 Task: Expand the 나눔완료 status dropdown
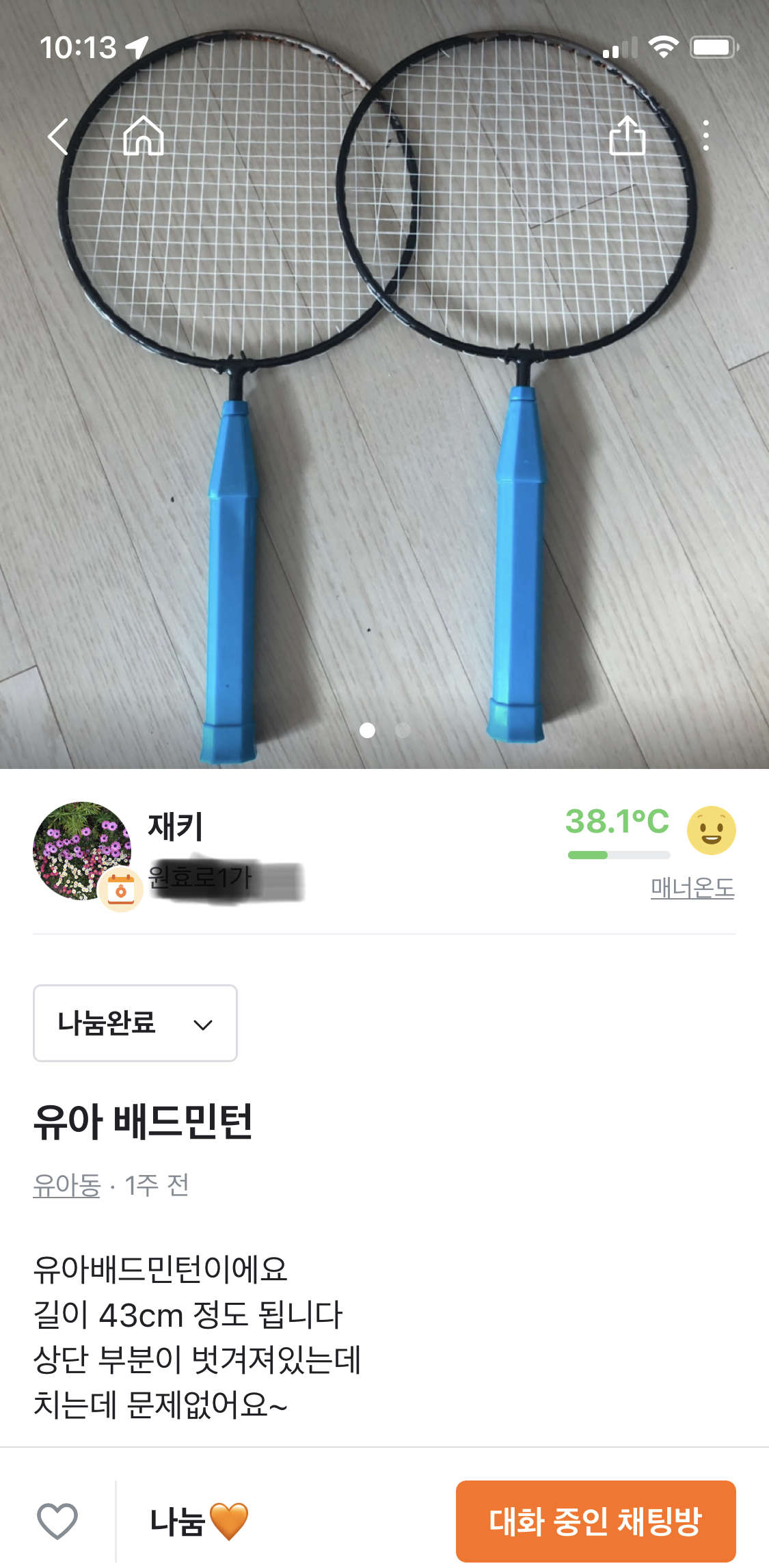(135, 1023)
